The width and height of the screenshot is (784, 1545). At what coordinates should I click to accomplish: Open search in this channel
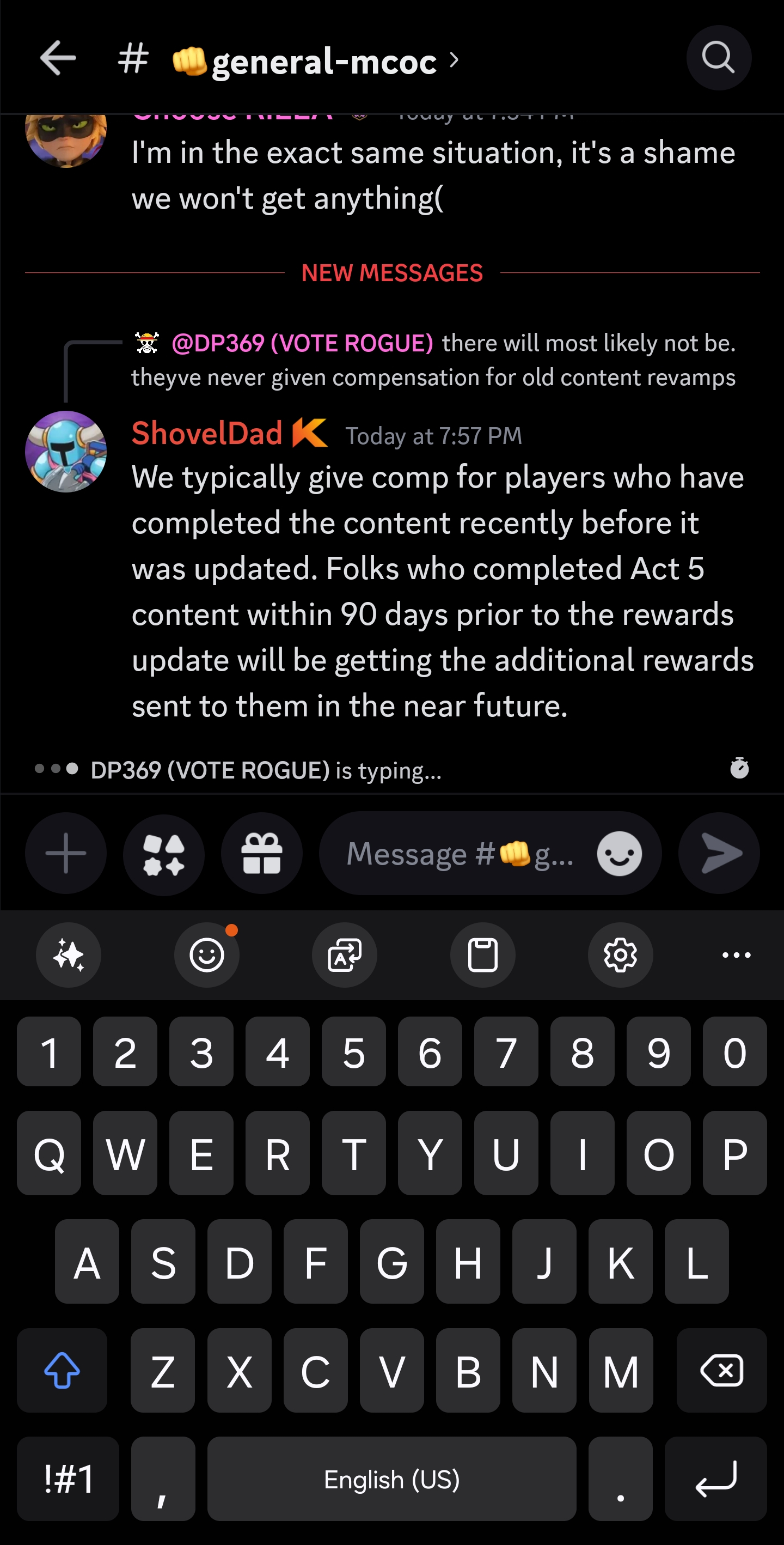pyautogui.click(x=718, y=58)
